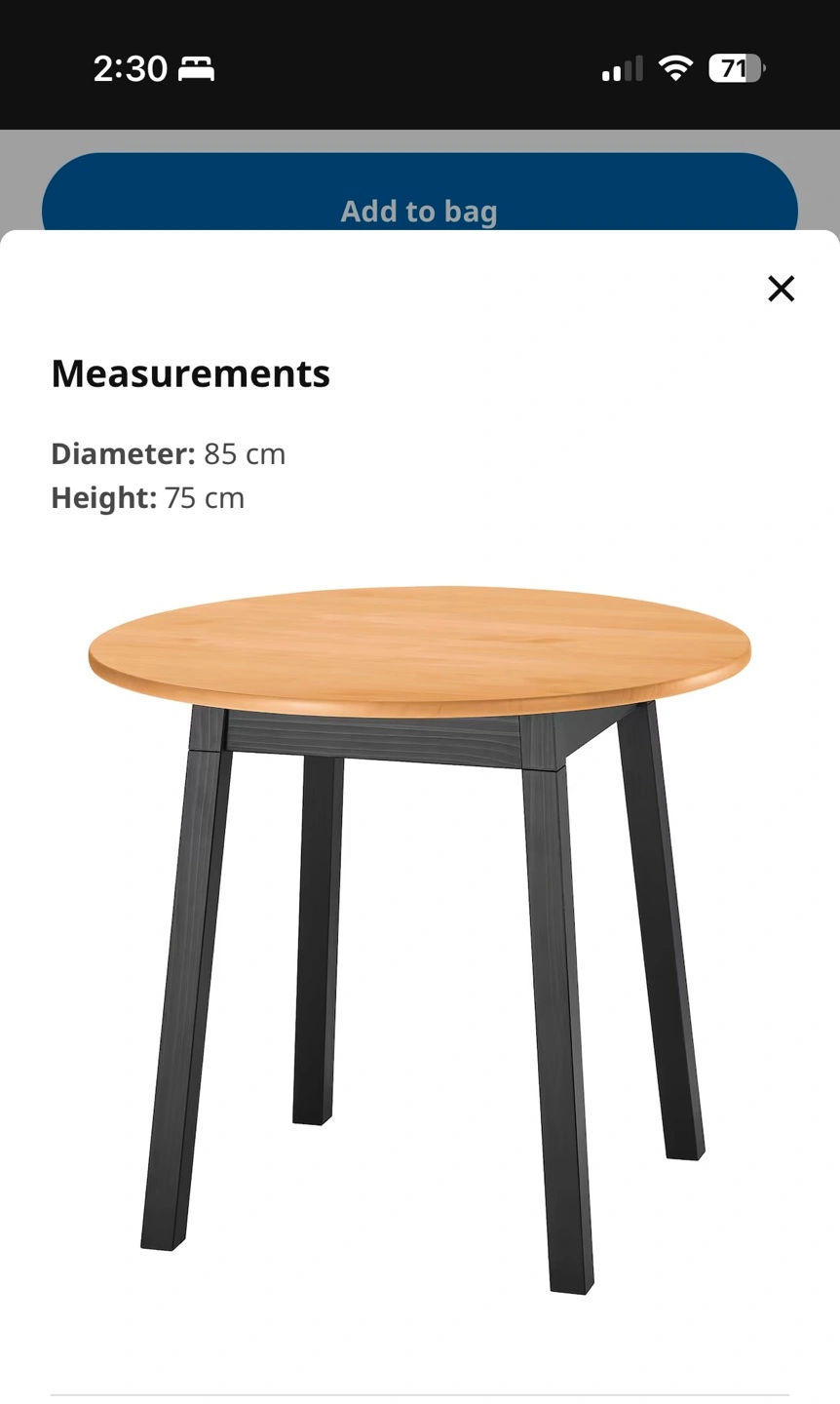
Task: Tap the Add to bag button
Action: click(x=419, y=200)
